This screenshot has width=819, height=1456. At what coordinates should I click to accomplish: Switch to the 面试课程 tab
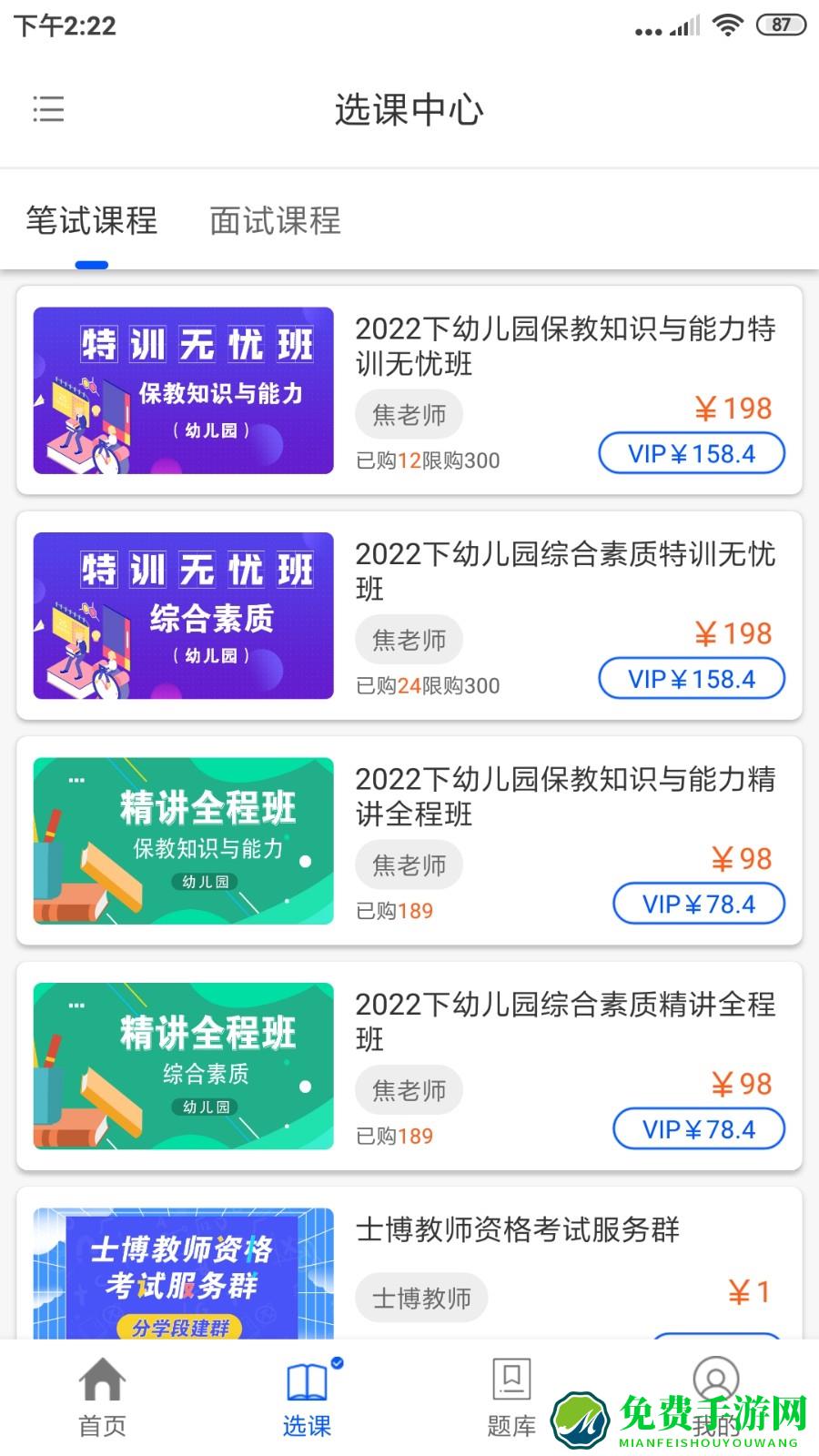[x=274, y=220]
